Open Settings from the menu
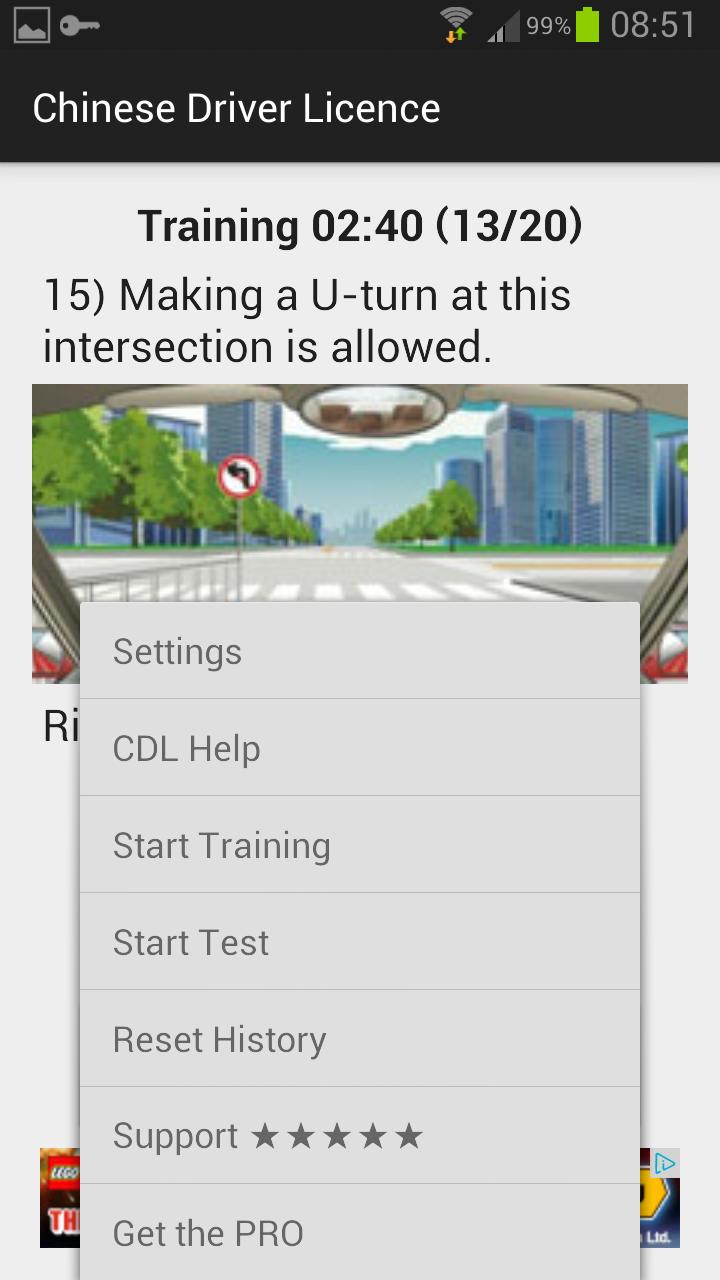Screen dimensions: 720x1280 point(360,652)
